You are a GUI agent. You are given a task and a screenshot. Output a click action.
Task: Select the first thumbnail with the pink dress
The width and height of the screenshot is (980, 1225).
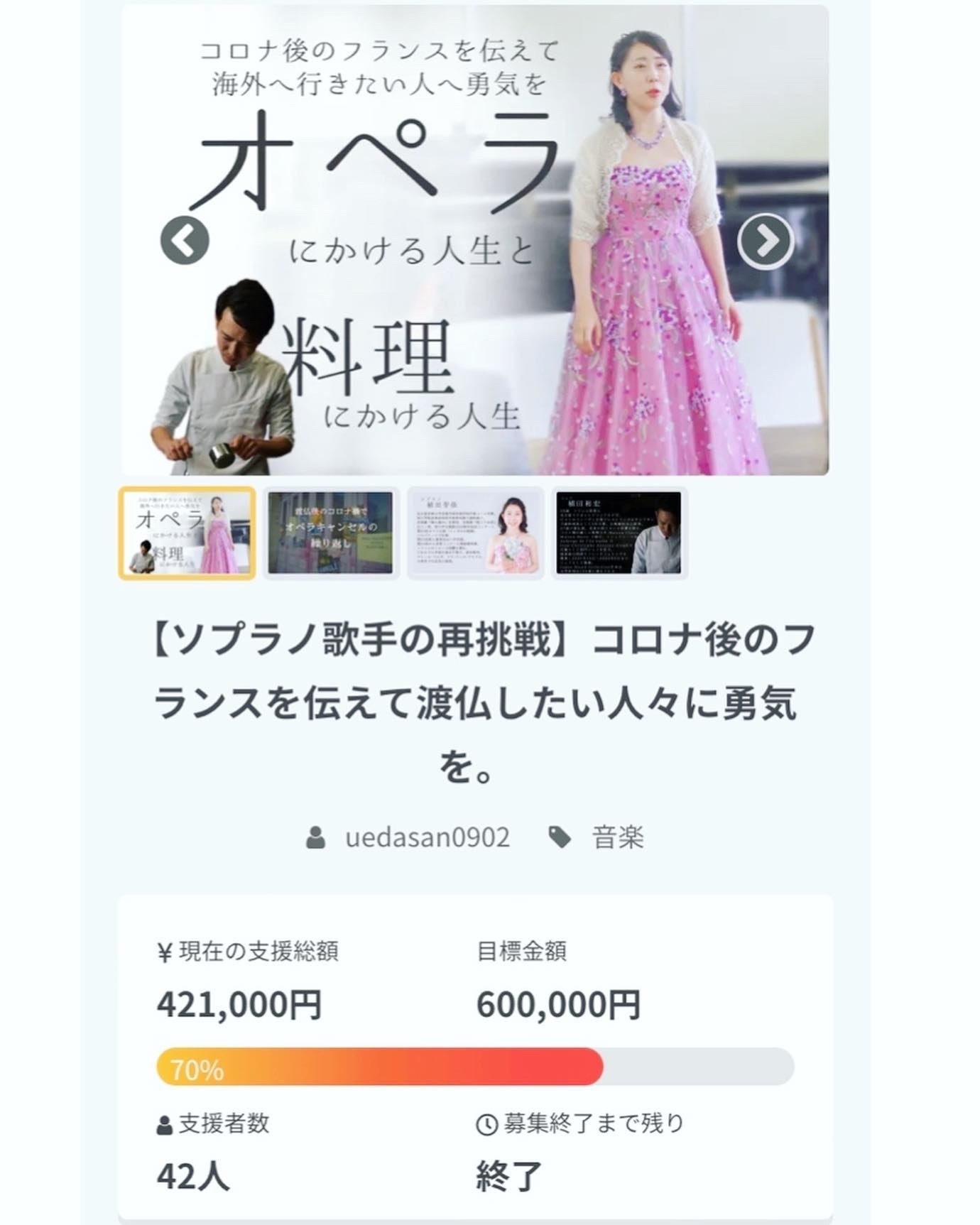tap(187, 533)
